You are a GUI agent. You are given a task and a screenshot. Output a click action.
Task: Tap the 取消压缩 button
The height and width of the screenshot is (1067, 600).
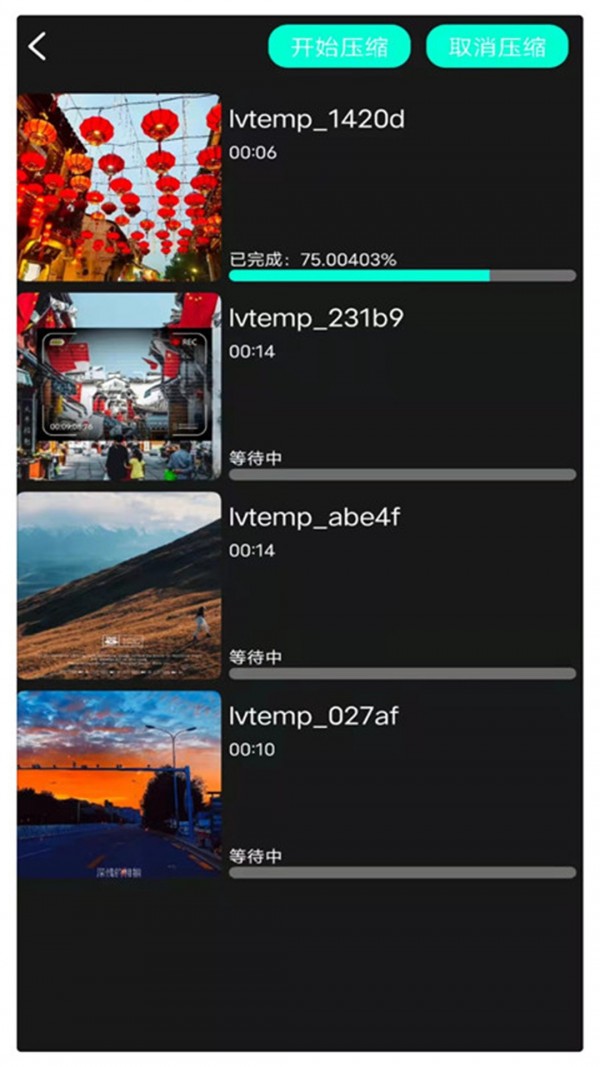(497, 47)
